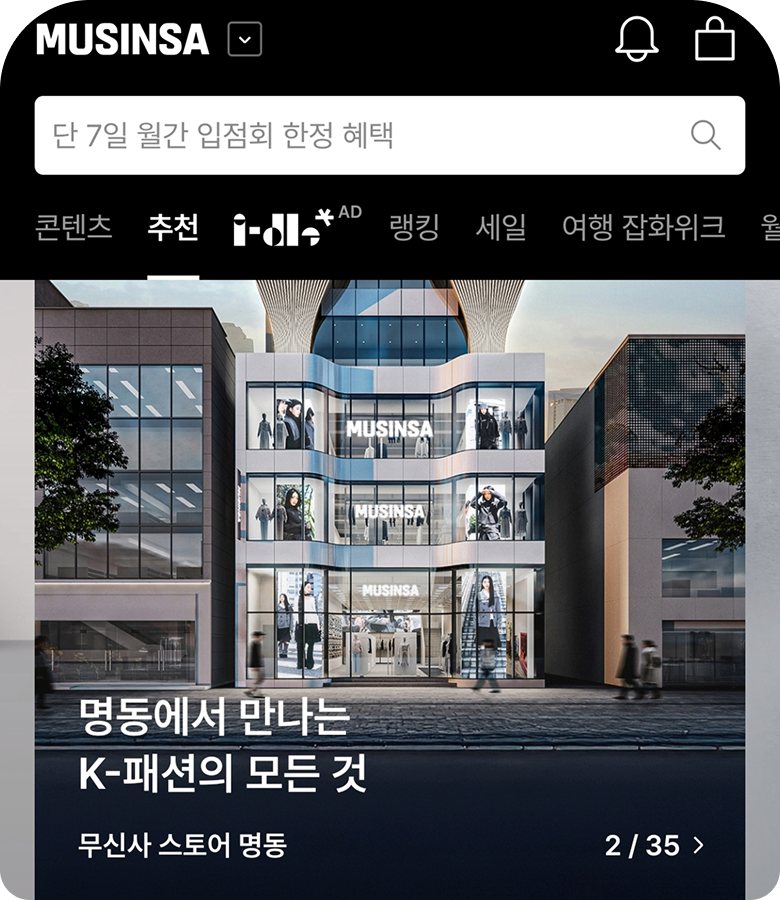
Task: View all banners via 2 / 35 indicator
Action: [654, 845]
